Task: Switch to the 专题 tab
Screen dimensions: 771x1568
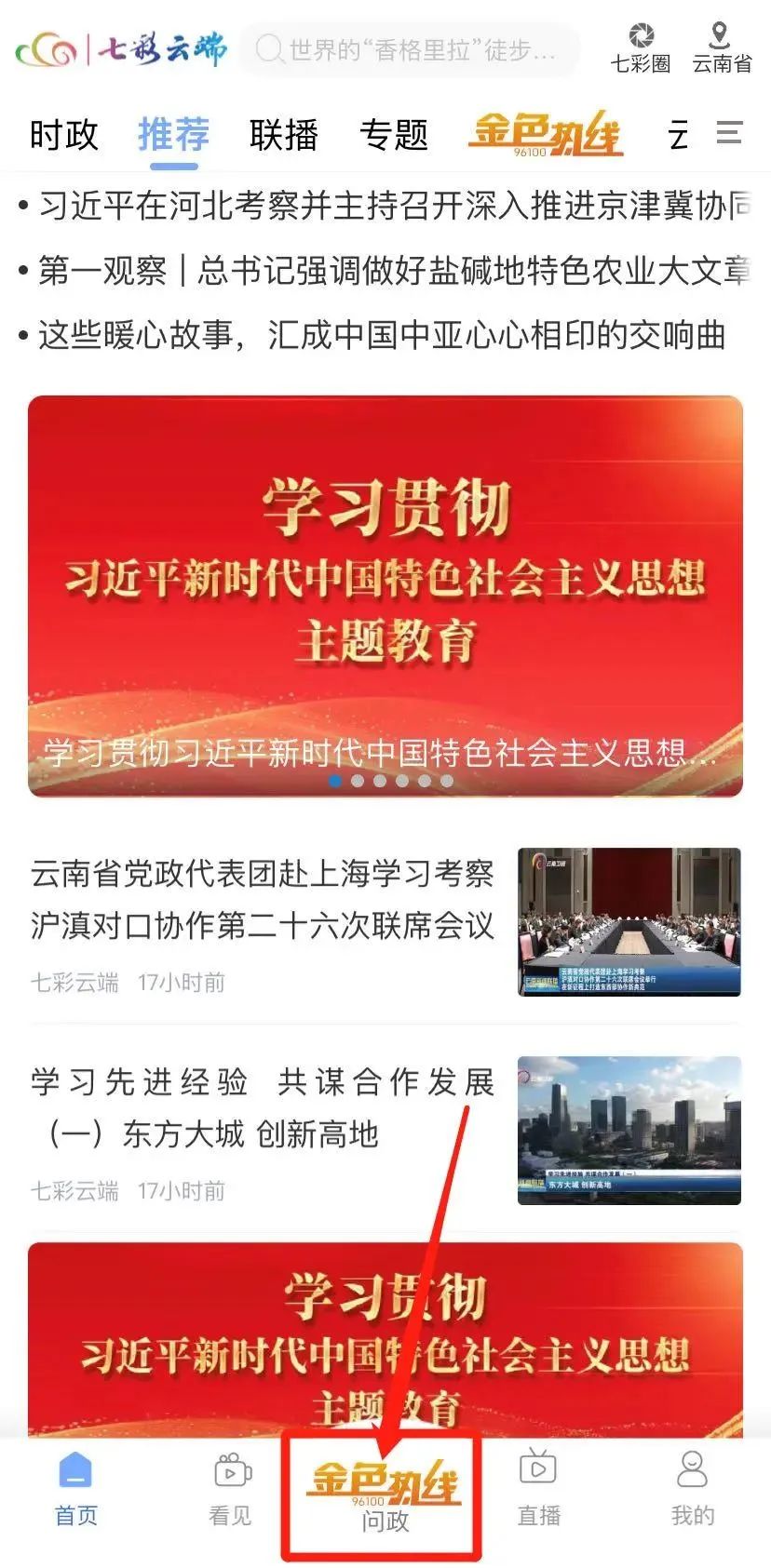Action: pyautogui.click(x=395, y=135)
